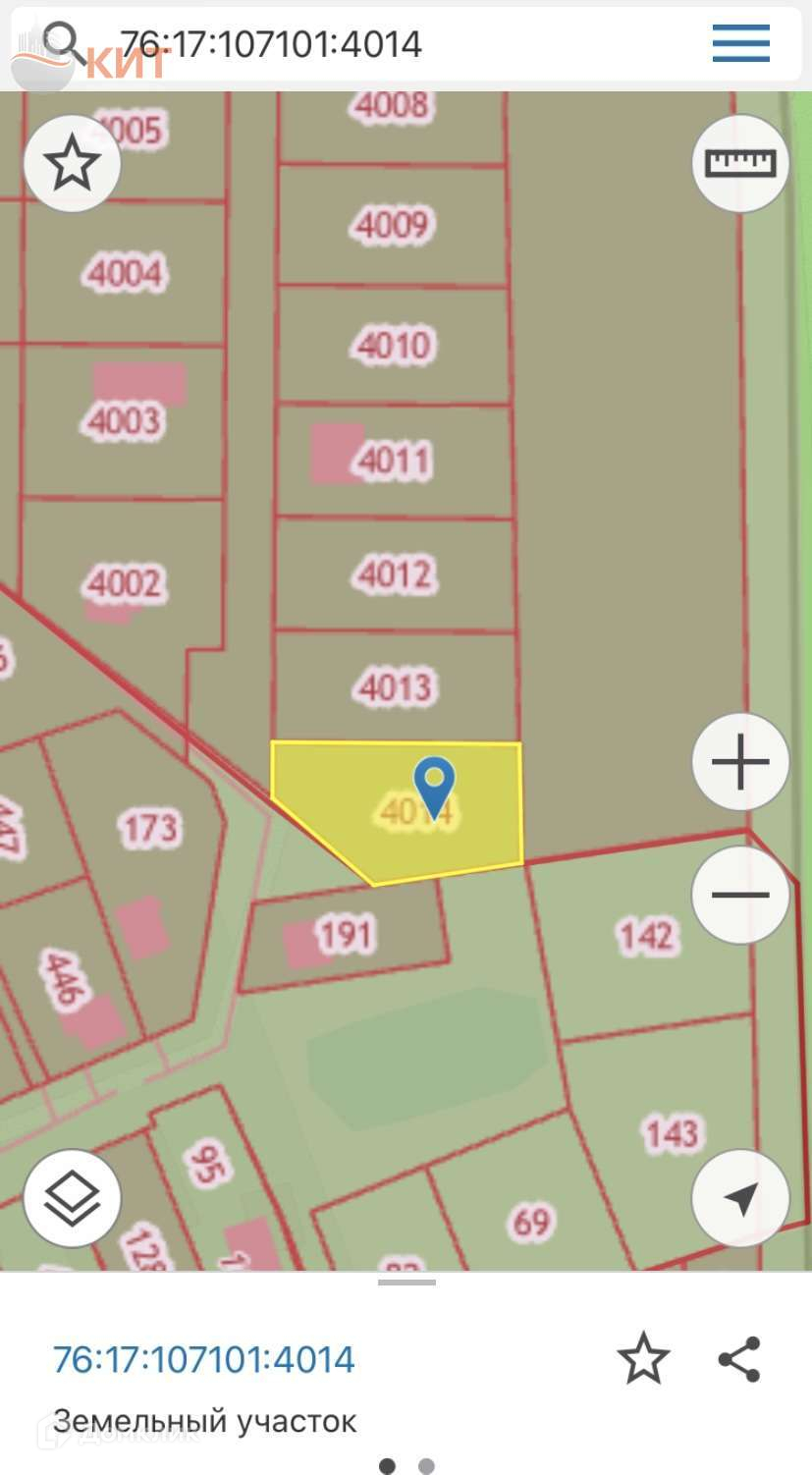Open parcel link 76:17:107101:4014
The image size is (812, 1475).
pyautogui.click(x=204, y=1359)
